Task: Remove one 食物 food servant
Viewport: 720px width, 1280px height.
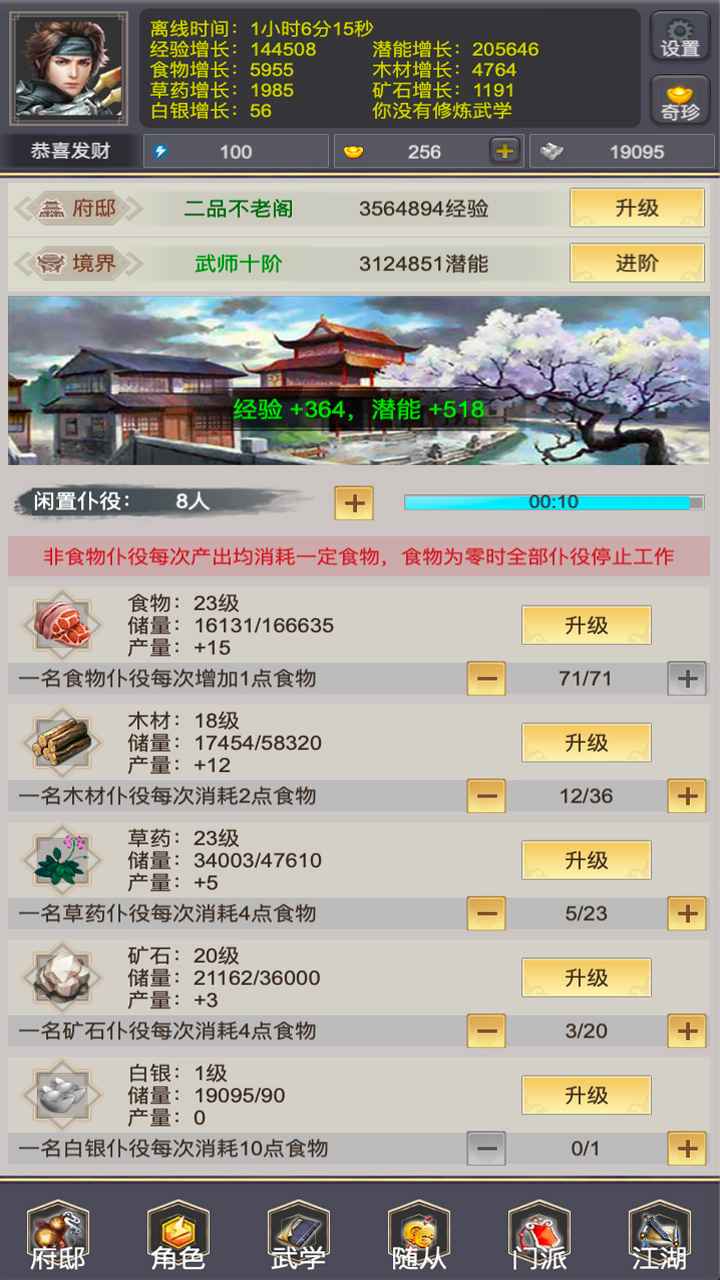Action: click(486, 679)
